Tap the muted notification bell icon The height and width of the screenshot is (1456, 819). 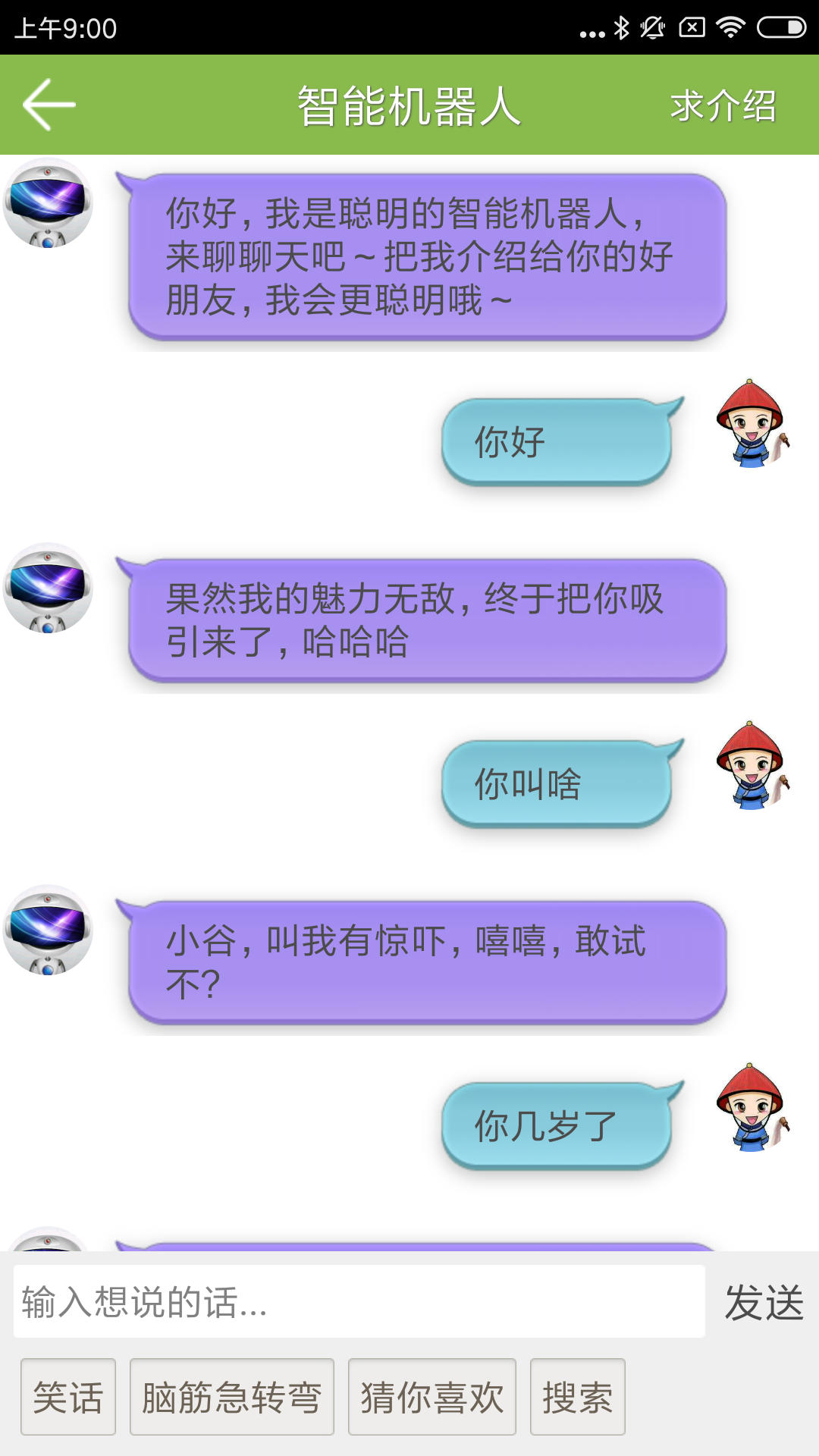coord(651,26)
